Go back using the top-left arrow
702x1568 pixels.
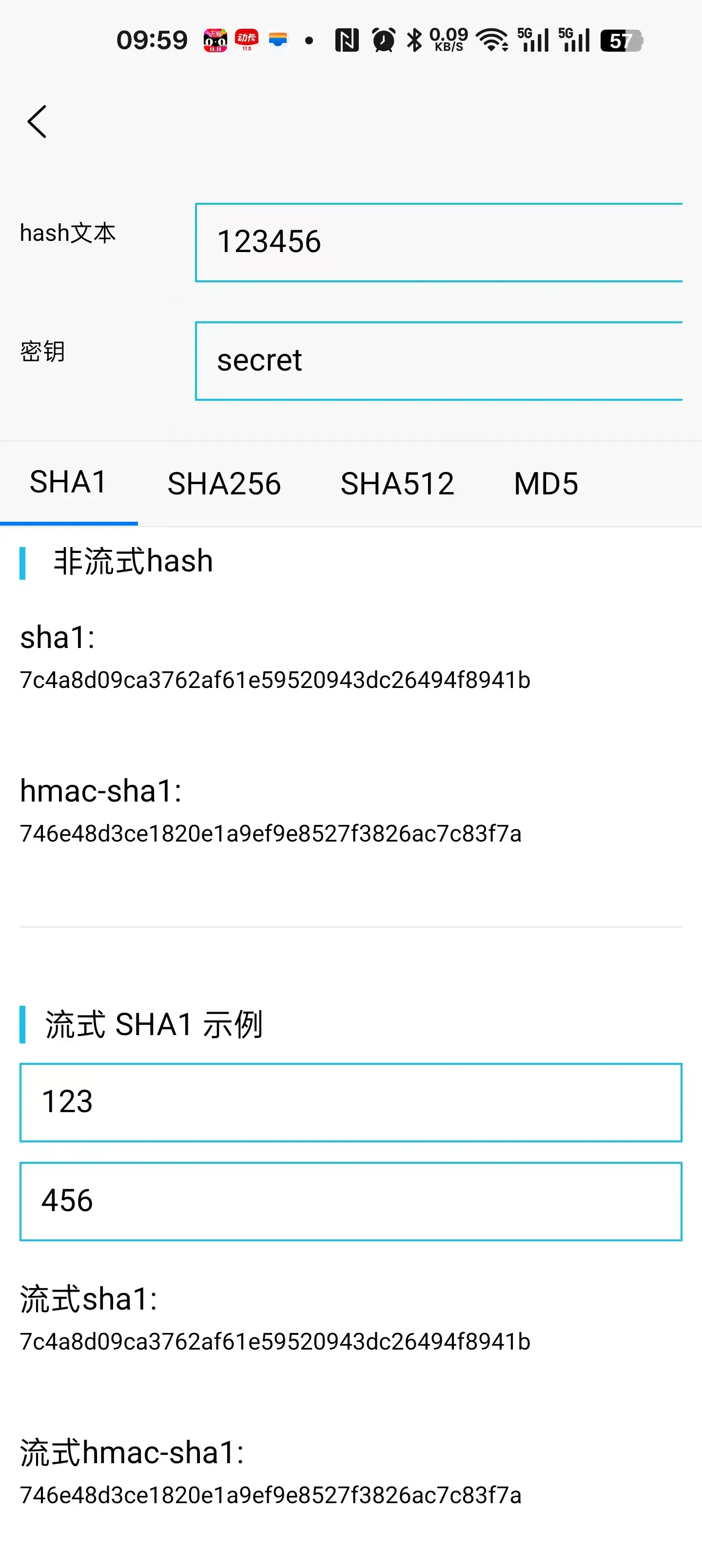37,122
